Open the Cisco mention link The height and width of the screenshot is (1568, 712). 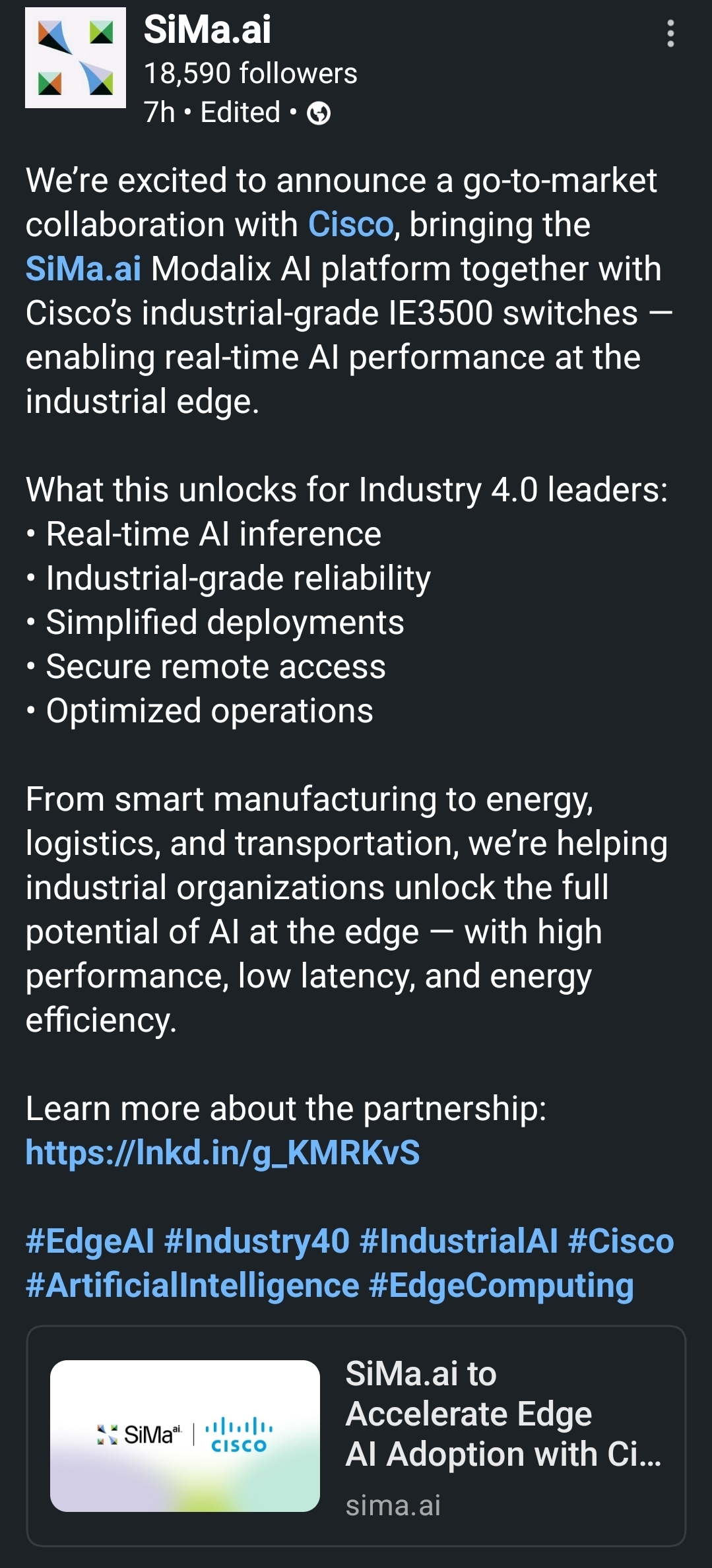click(x=350, y=225)
